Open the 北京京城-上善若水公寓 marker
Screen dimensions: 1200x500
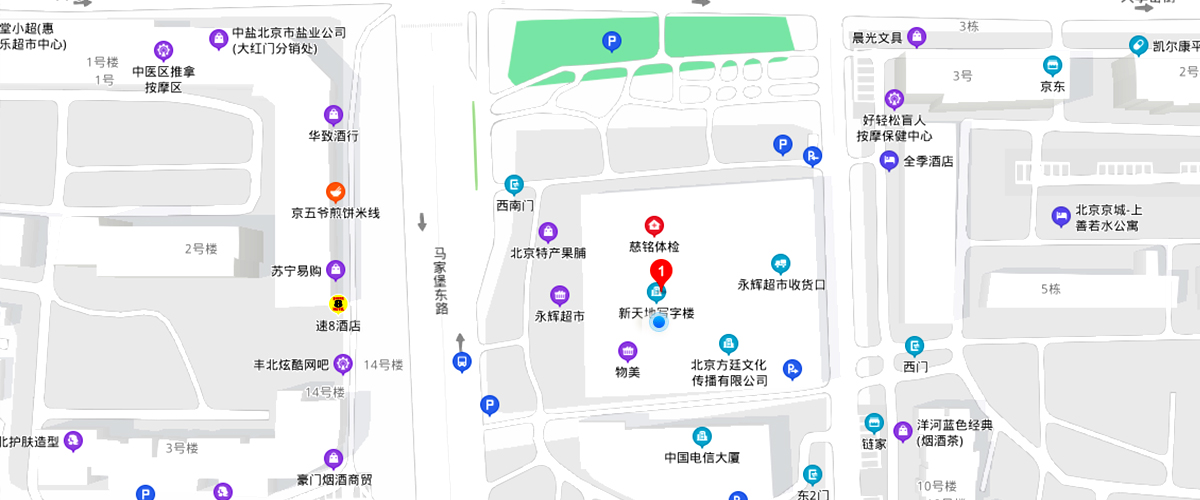click(1061, 215)
